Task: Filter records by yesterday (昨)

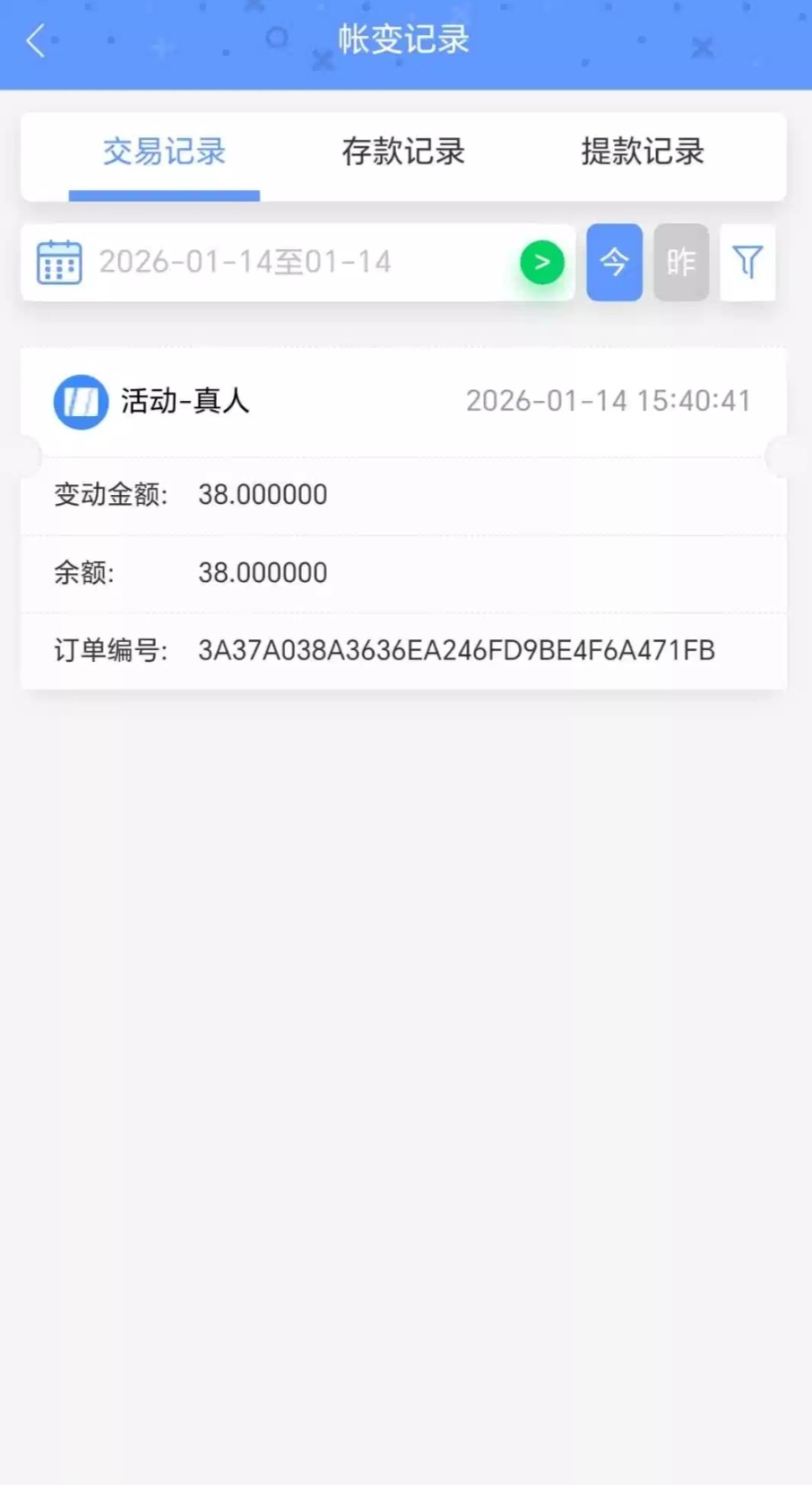Action: pyautogui.click(x=681, y=262)
